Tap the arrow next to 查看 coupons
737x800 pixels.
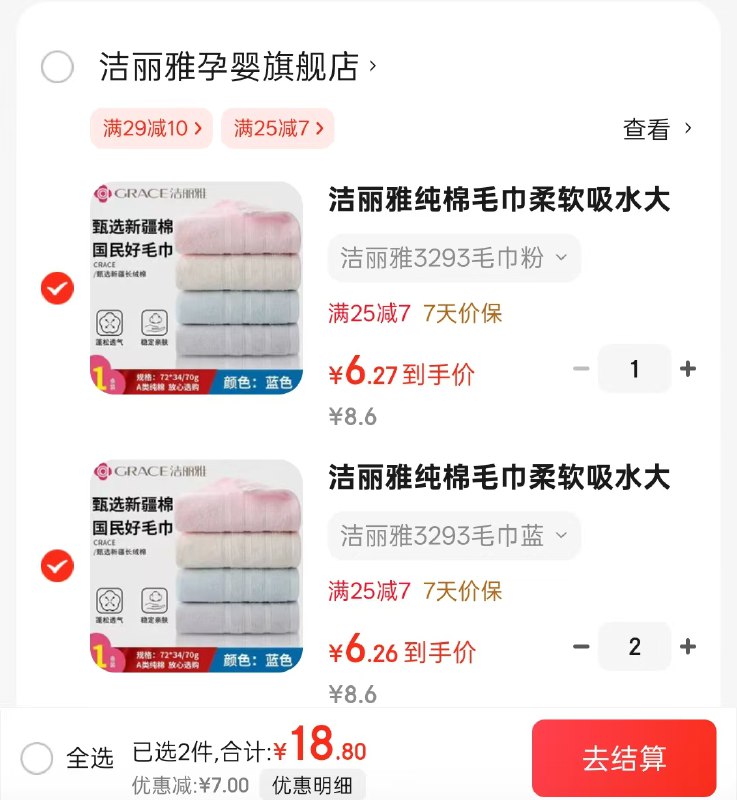tap(686, 129)
